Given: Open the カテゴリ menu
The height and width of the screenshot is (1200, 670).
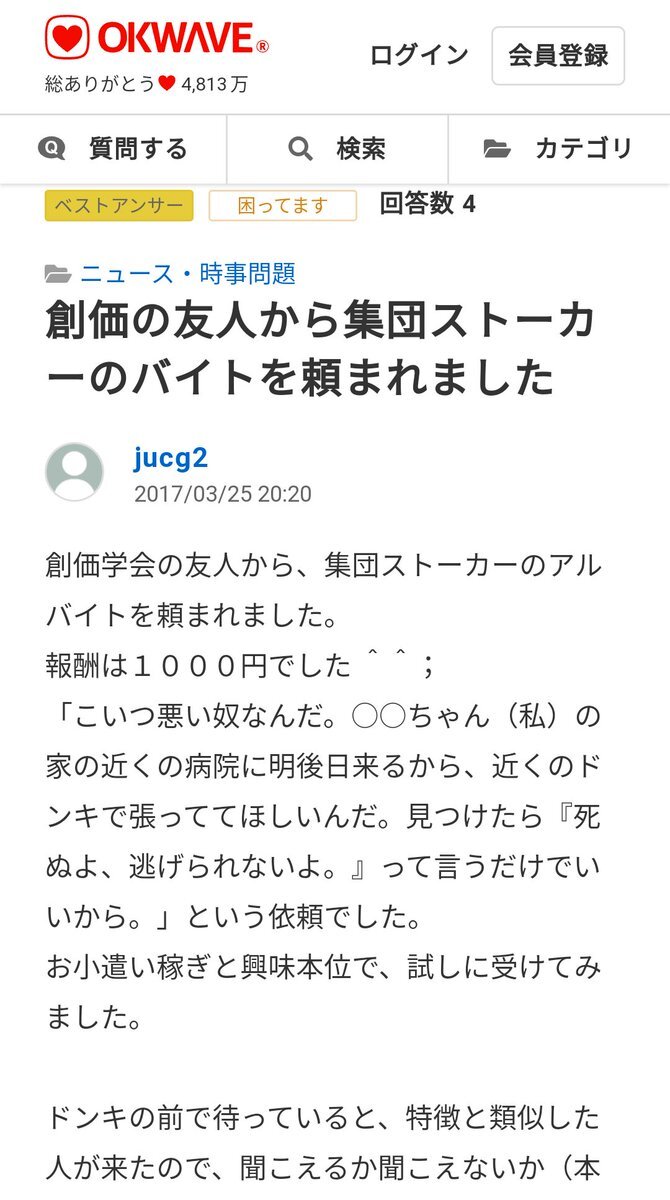Looking at the screenshot, I should click(559, 149).
